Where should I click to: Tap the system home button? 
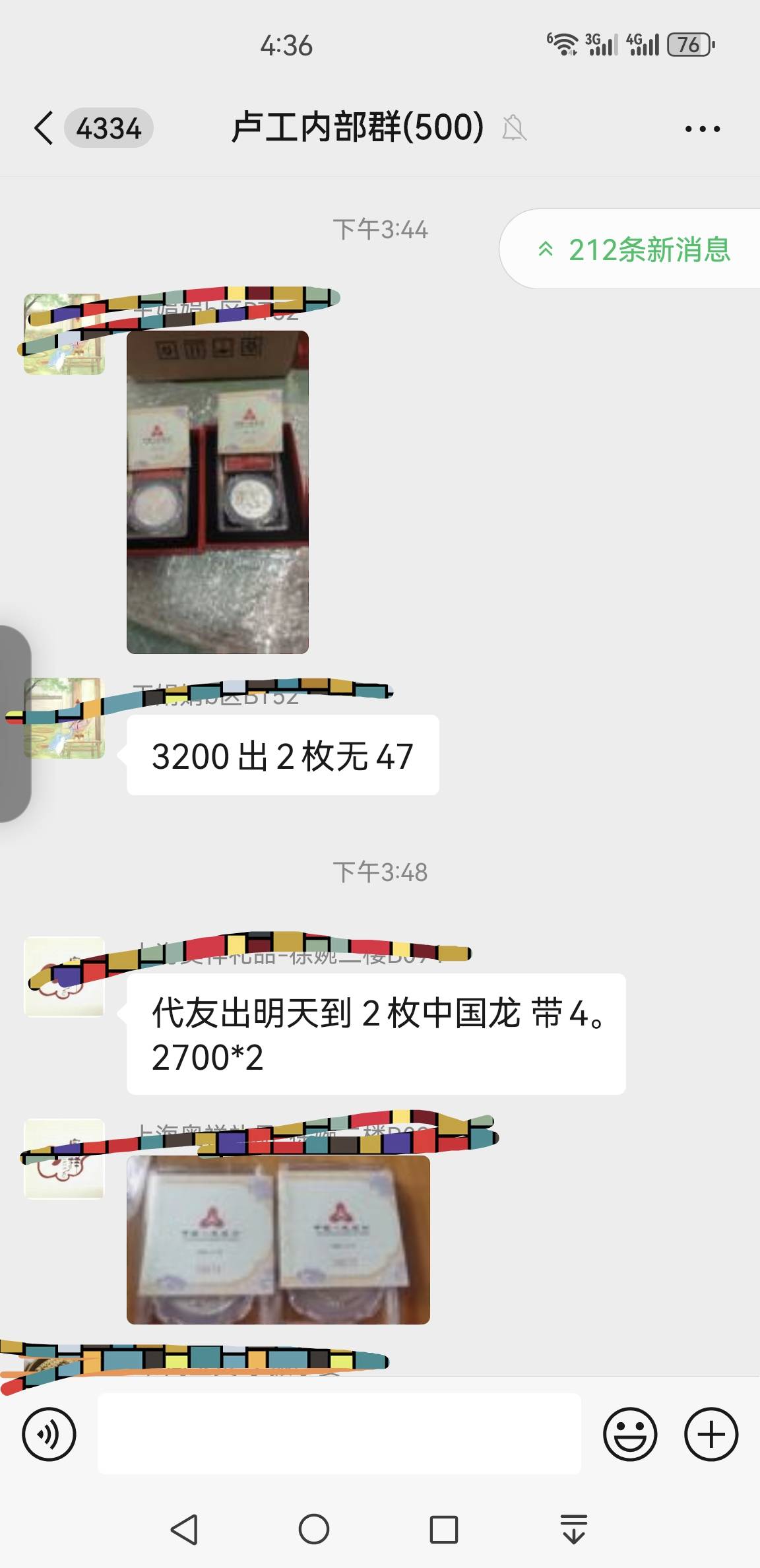point(313,1529)
